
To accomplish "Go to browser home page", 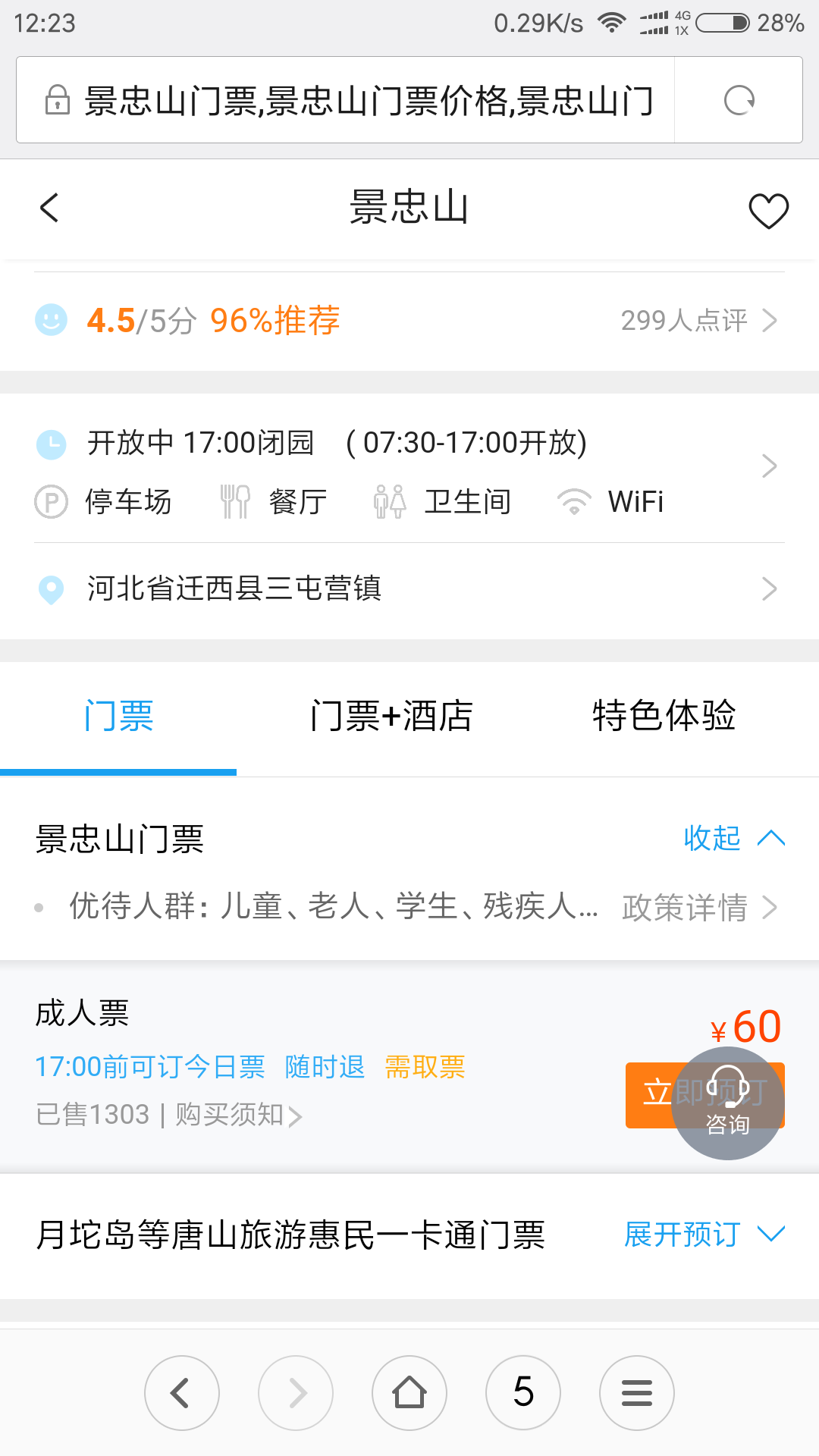I will pyautogui.click(x=409, y=1393).
